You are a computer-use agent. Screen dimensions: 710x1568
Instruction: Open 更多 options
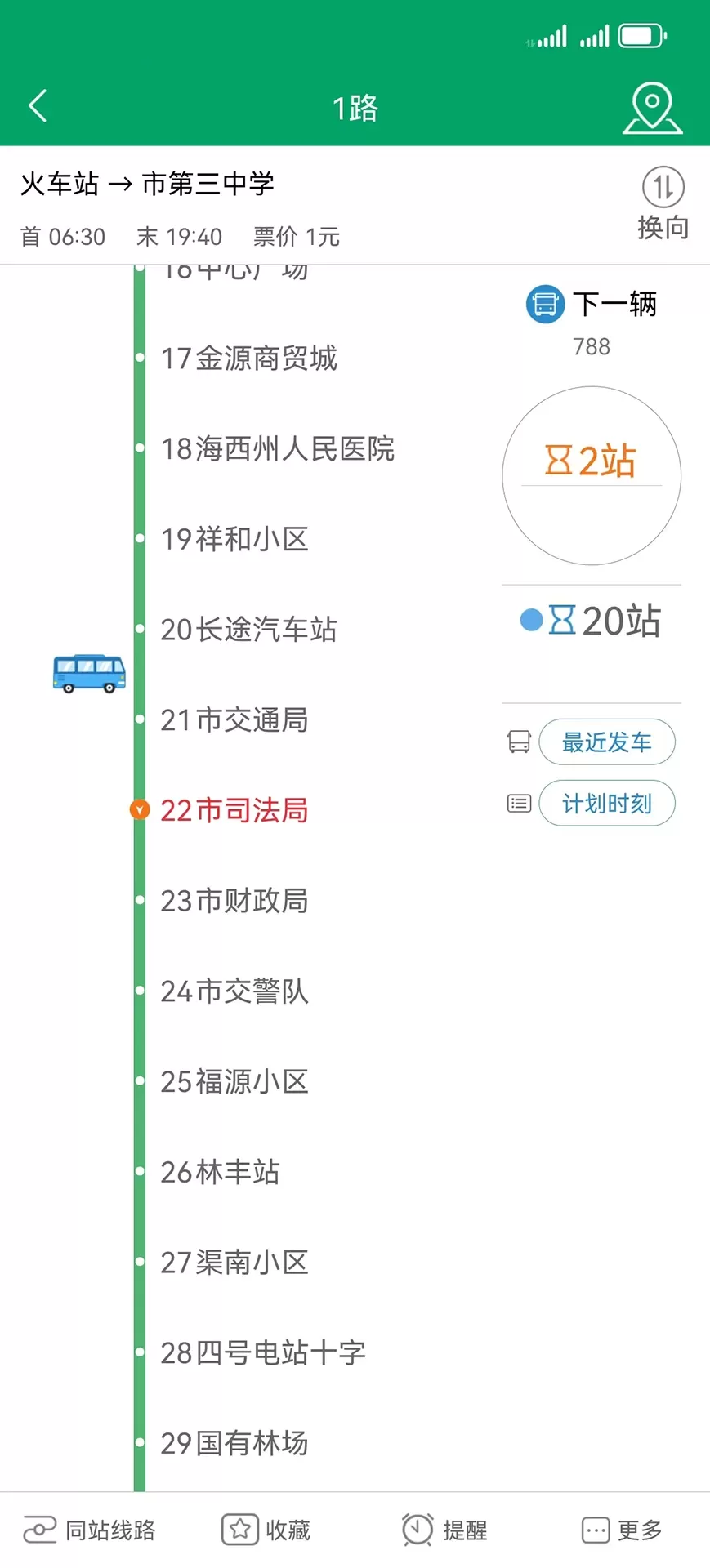point(622,1530)
